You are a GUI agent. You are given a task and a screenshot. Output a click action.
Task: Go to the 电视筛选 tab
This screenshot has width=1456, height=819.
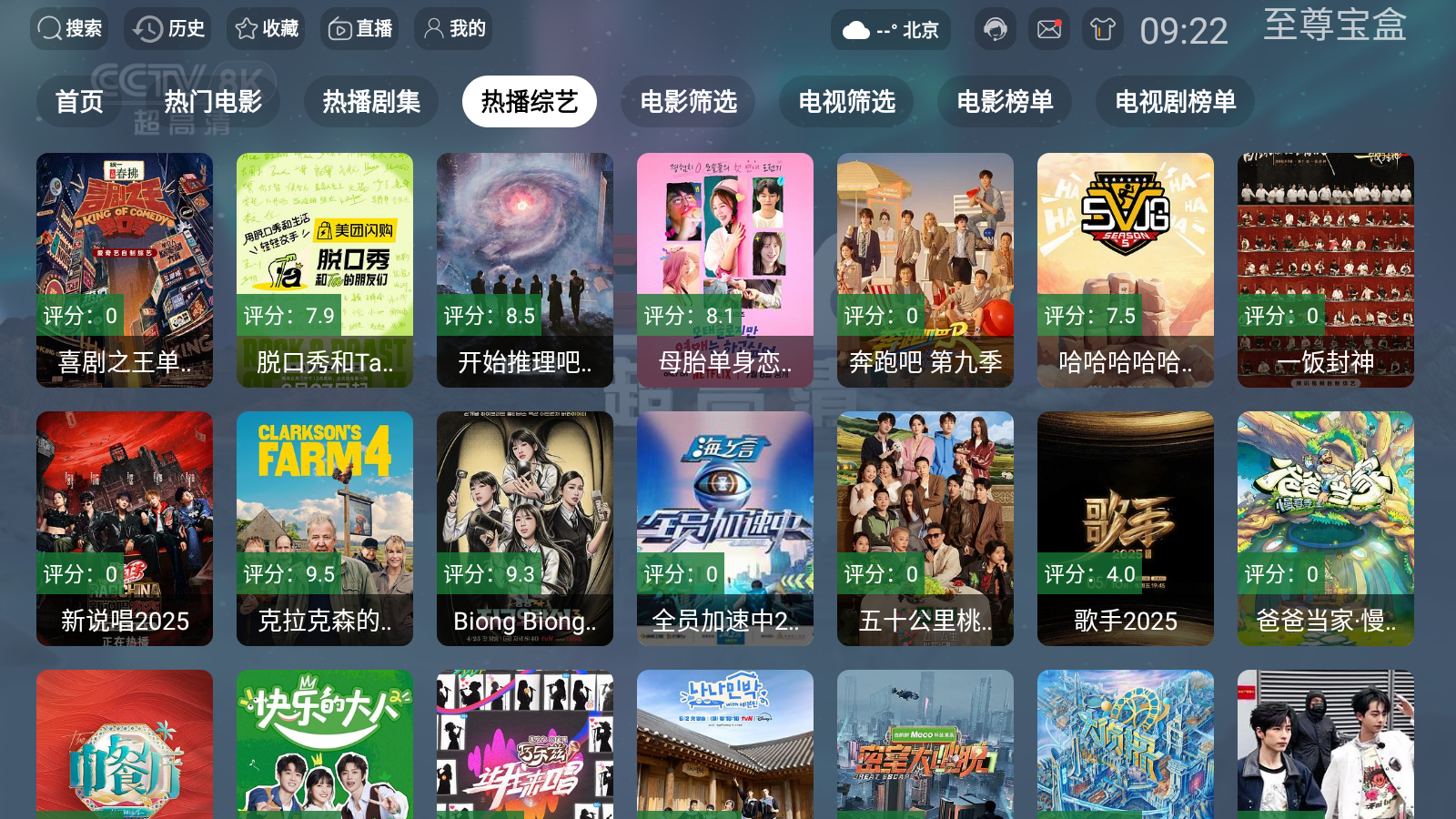tap(846, 101)
